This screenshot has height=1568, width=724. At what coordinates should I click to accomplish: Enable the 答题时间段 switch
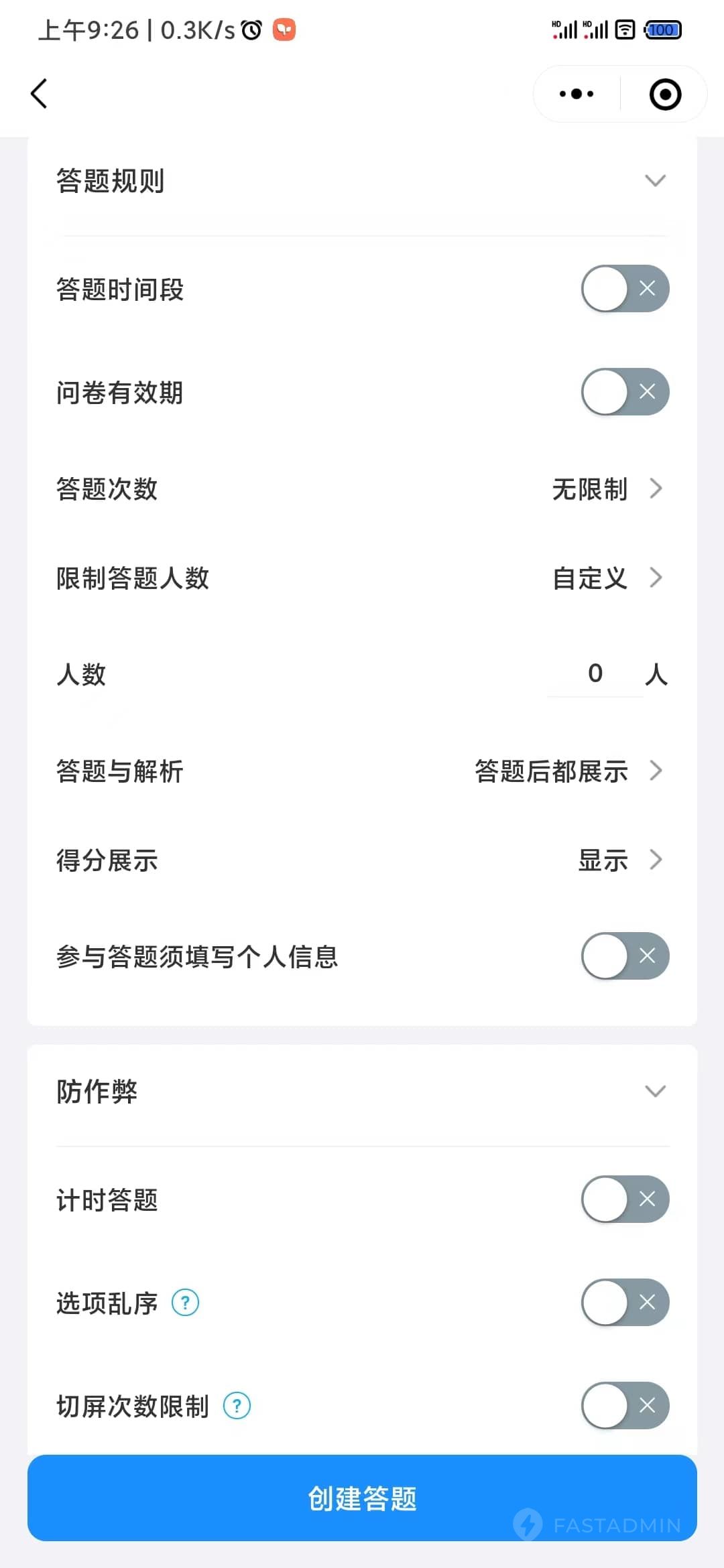point(625,289)
